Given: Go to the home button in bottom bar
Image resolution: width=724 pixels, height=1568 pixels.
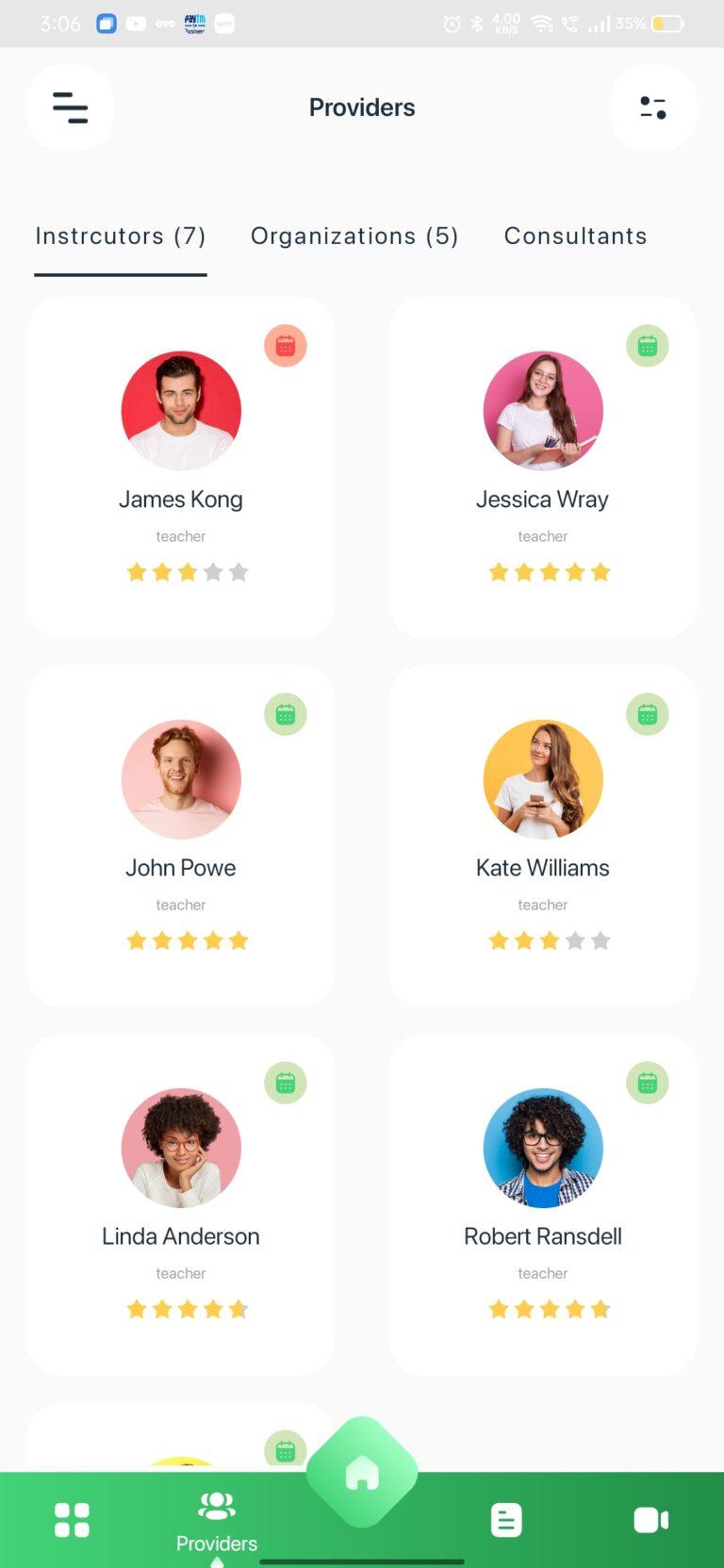Looking at the screenshot, I should (x=362, y=1472).
